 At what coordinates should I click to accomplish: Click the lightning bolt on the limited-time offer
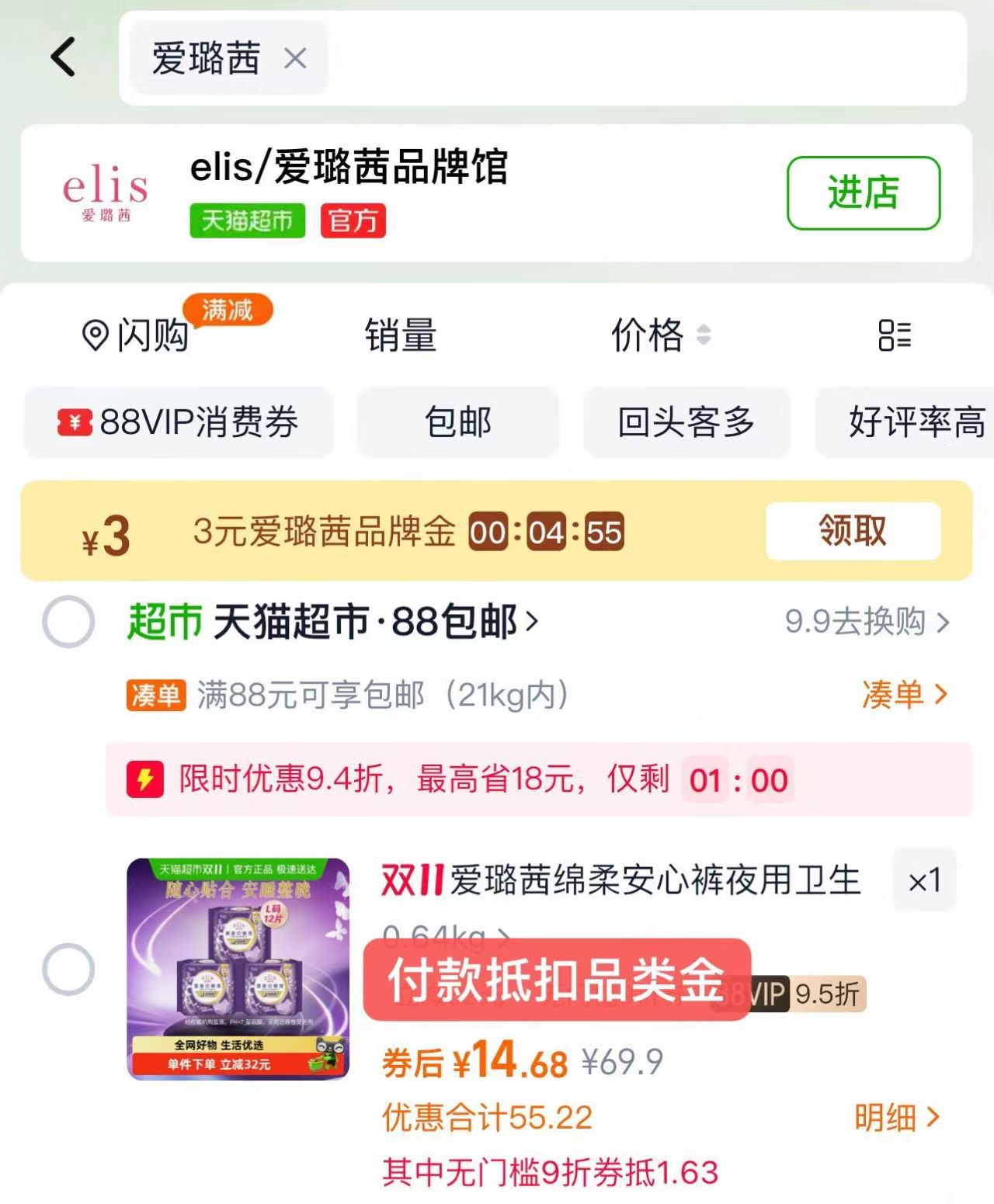[x=146, y=779]
